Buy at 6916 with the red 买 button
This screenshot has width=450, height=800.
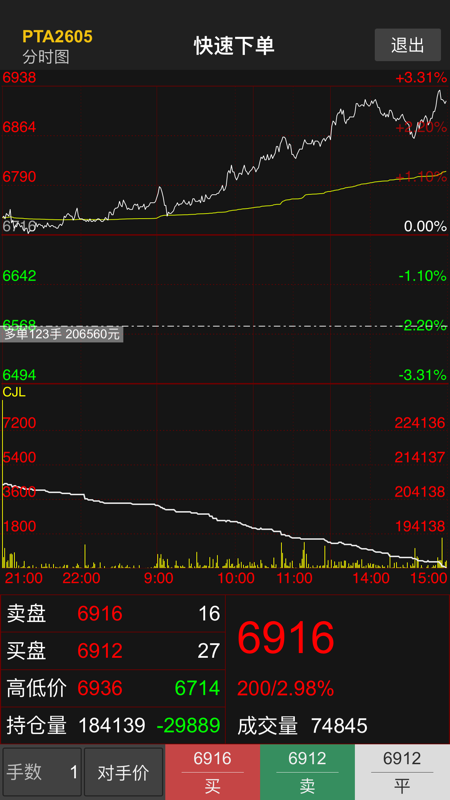pos(212,772)
